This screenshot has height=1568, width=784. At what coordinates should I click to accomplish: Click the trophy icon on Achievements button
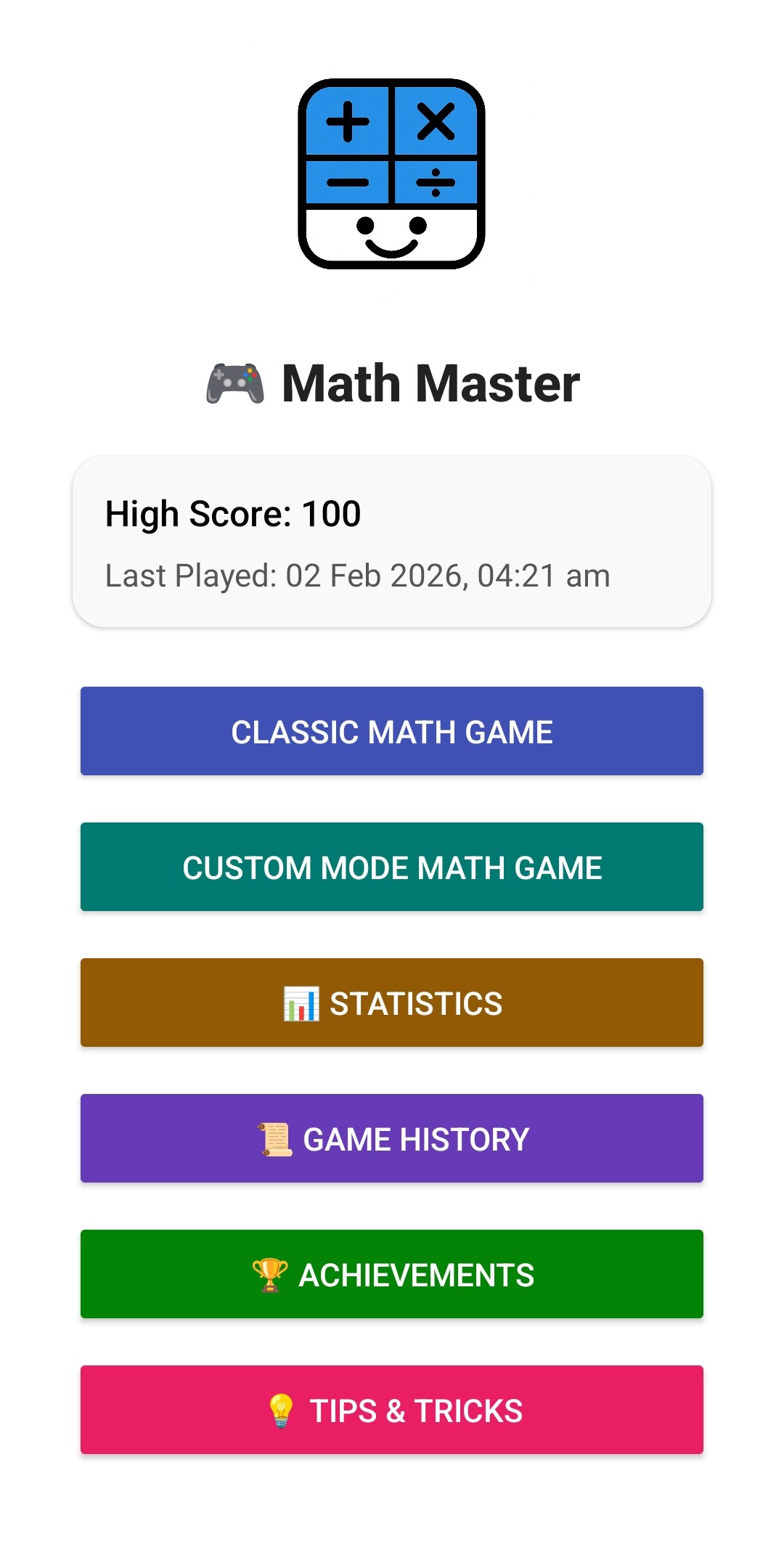269,1274
